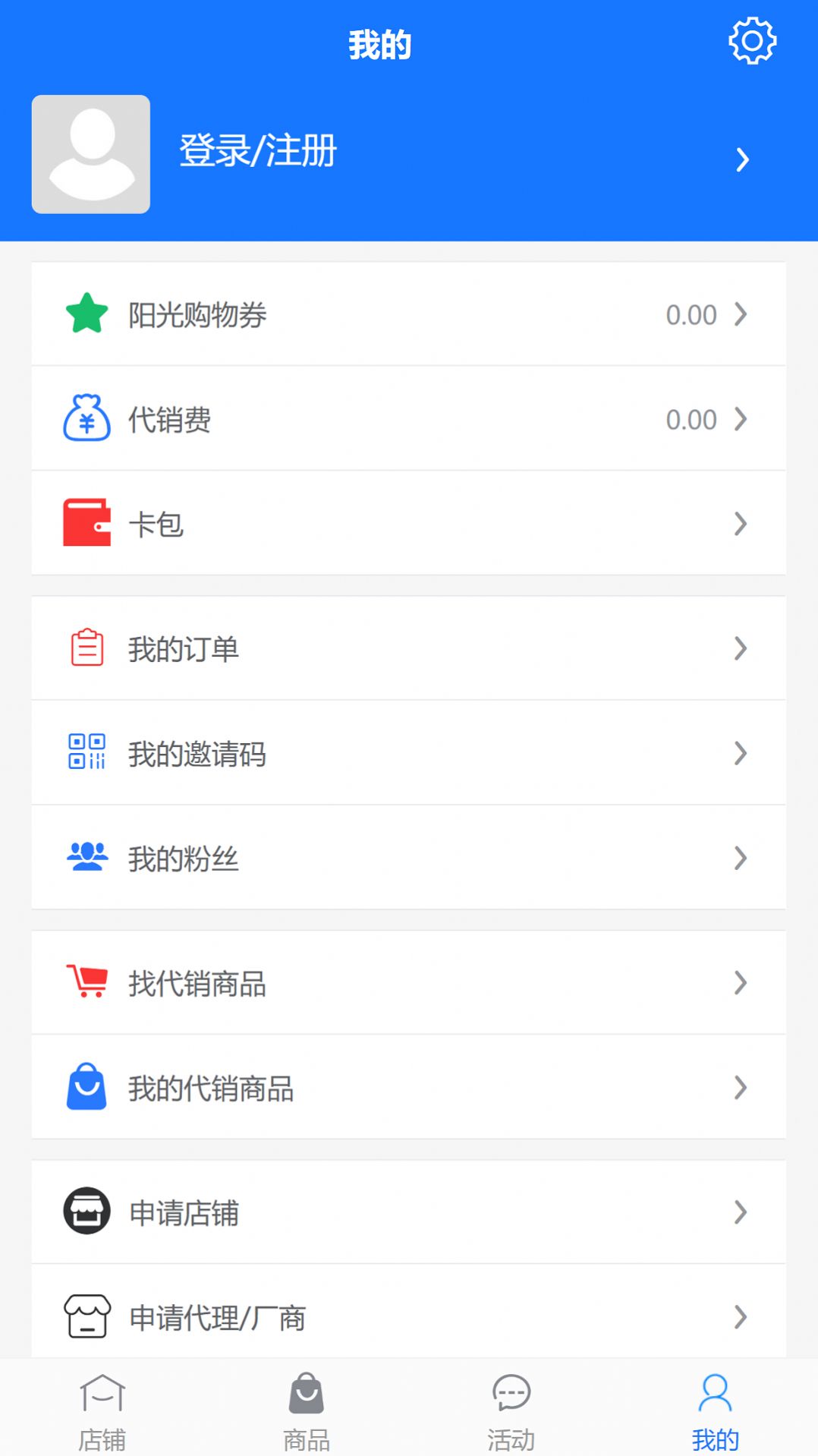Screen dimensions: 818x1456
Task: Select the red shopping cart 找代销商品 icon
Action: pos(86,982)
